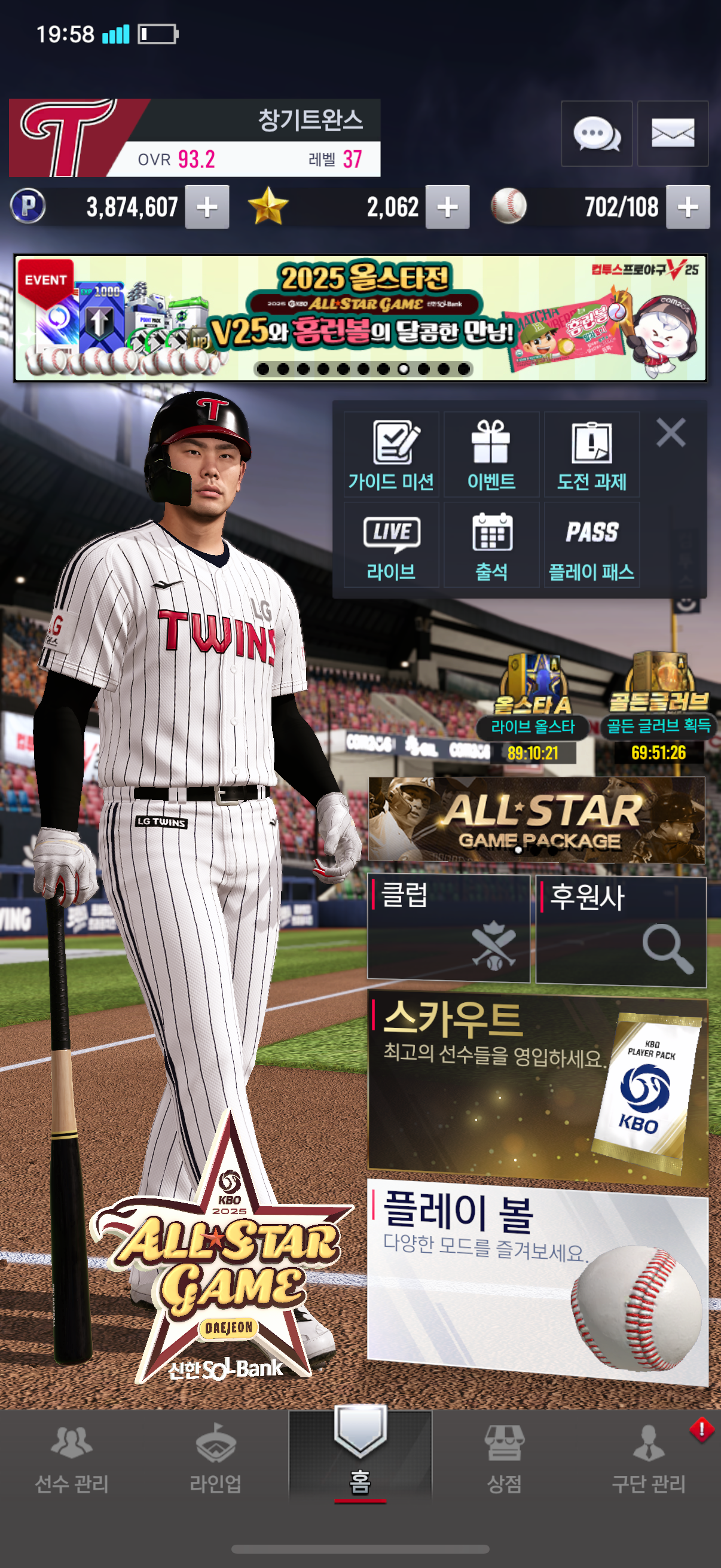Viewport: 721px width, 1568px height.
Task: Close the quick menu panel
Action: coord(671,433)
